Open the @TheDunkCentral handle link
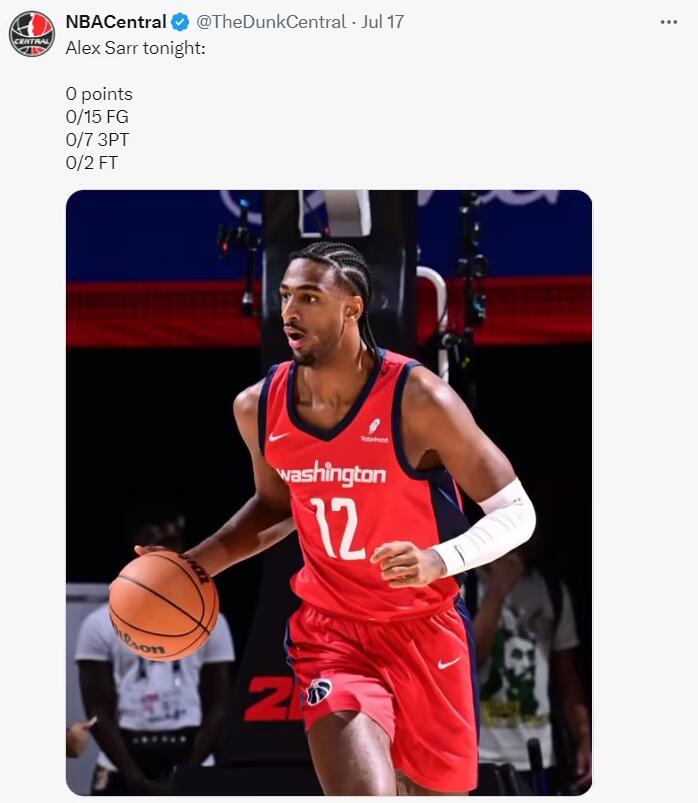The width and height of the screenshot is (698, 803). coord(270,22)
